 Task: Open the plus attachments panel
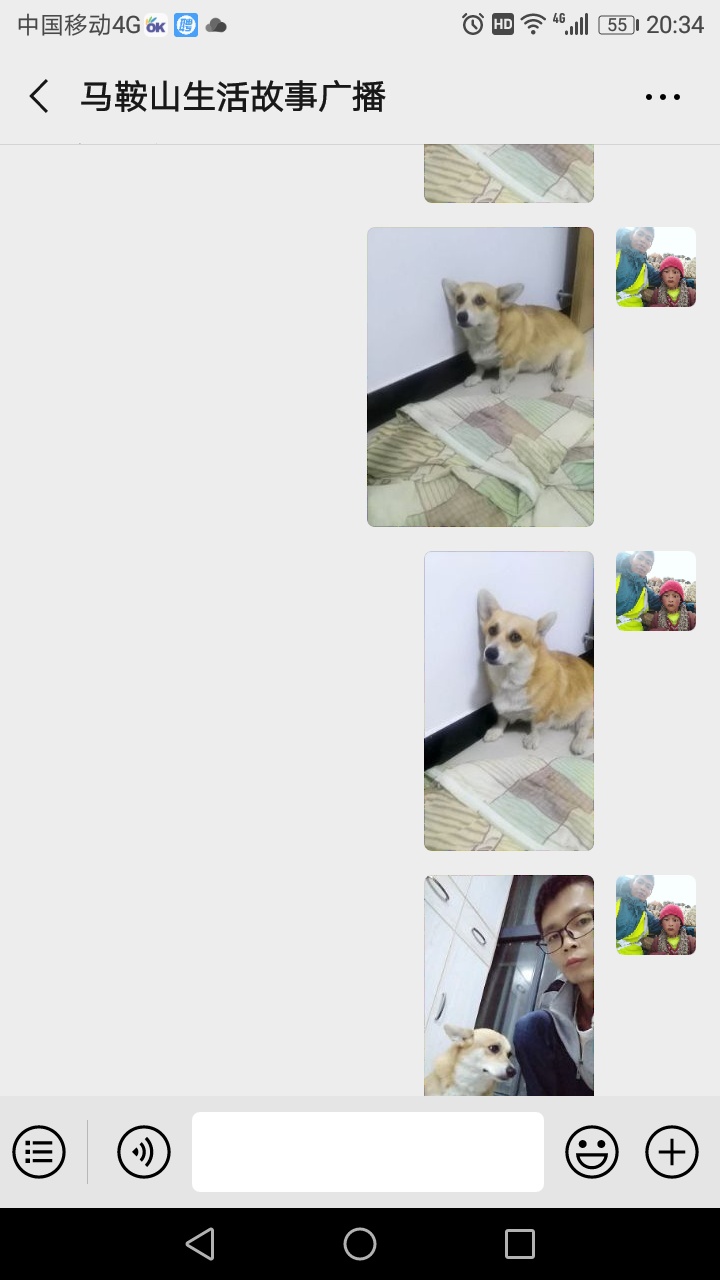pyautogui.click(x=671, y=1152)
